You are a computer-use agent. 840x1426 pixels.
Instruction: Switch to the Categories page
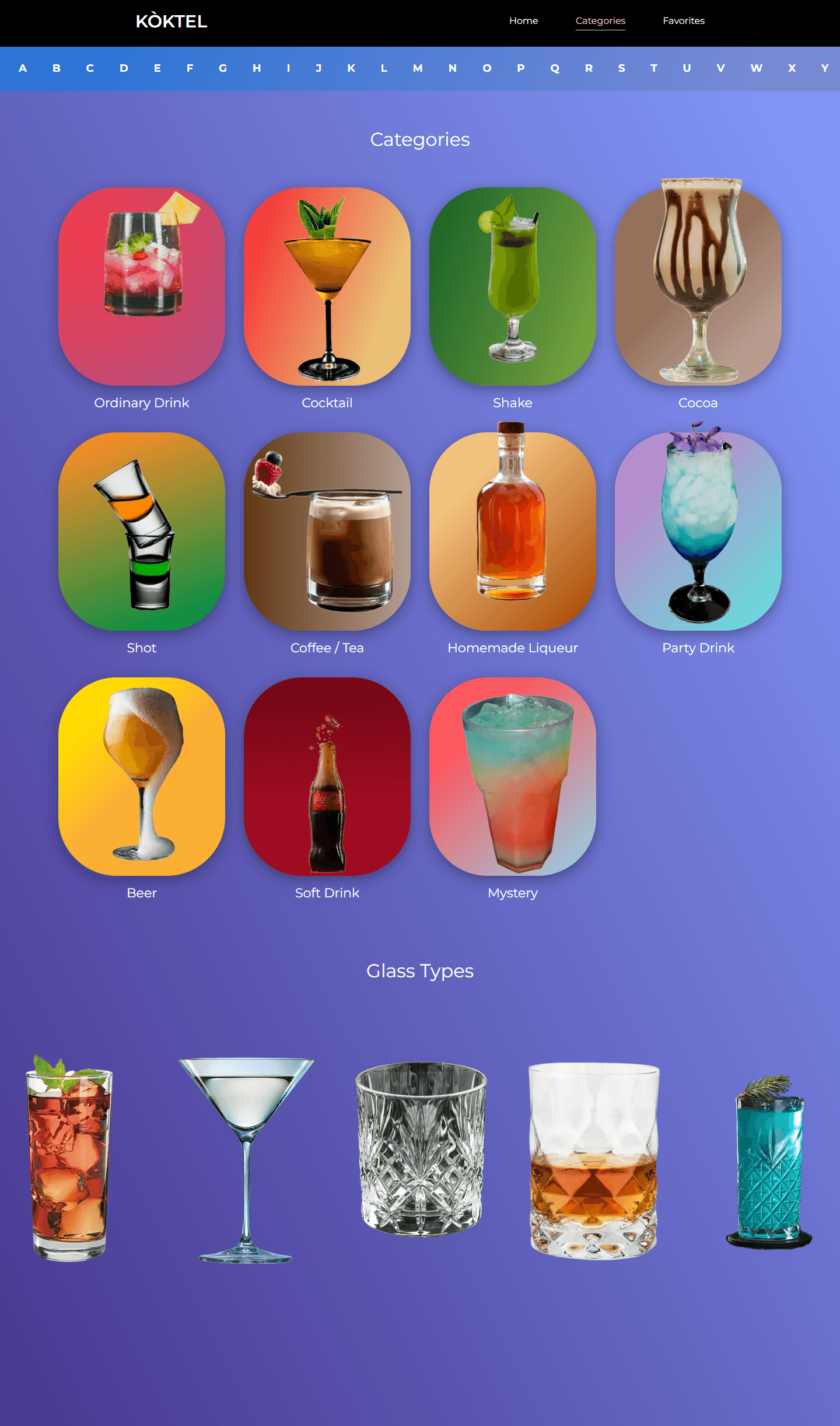pyautogui.click(x=600, y=20)
